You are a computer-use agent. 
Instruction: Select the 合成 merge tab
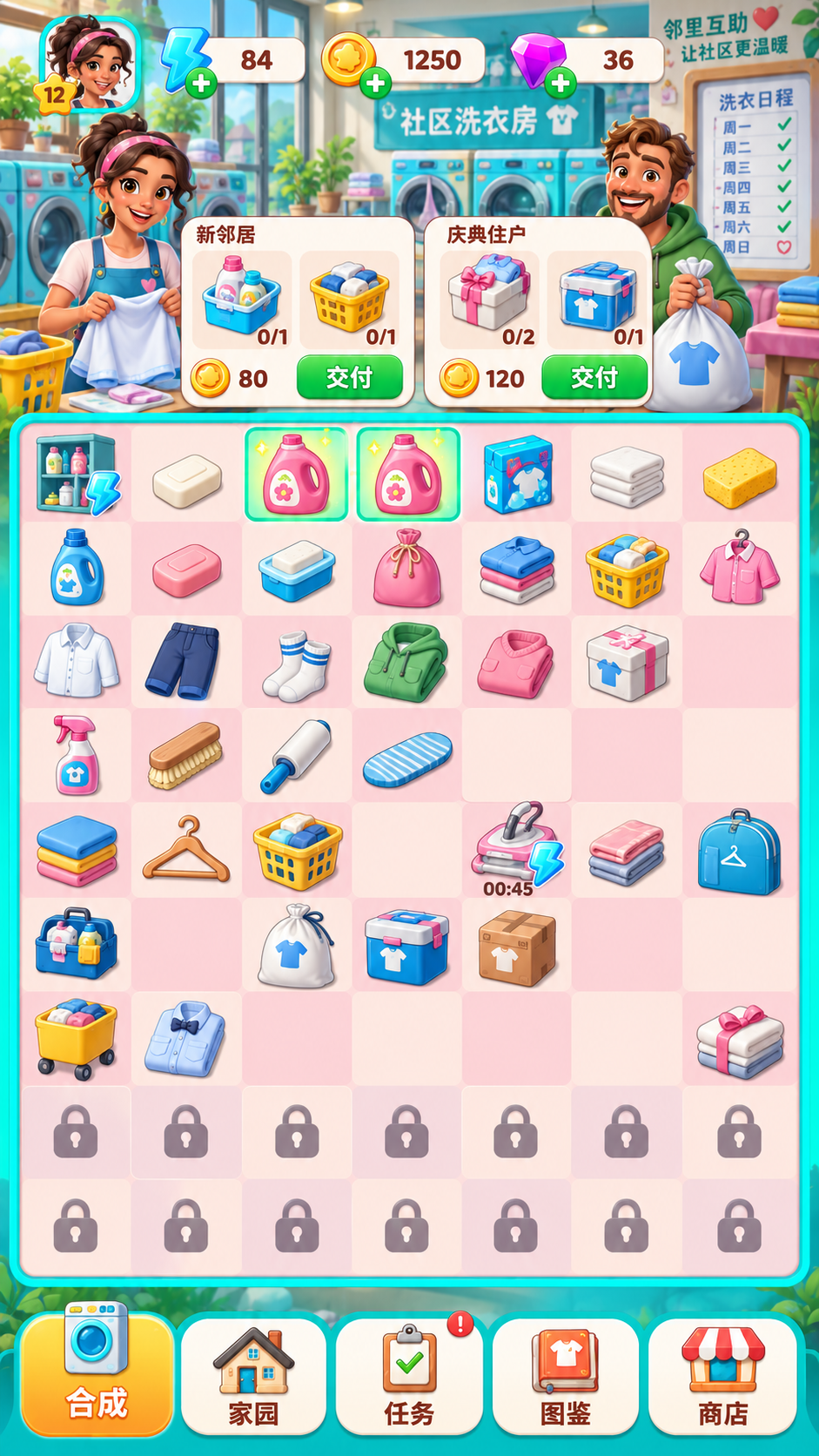point(97,1372)
